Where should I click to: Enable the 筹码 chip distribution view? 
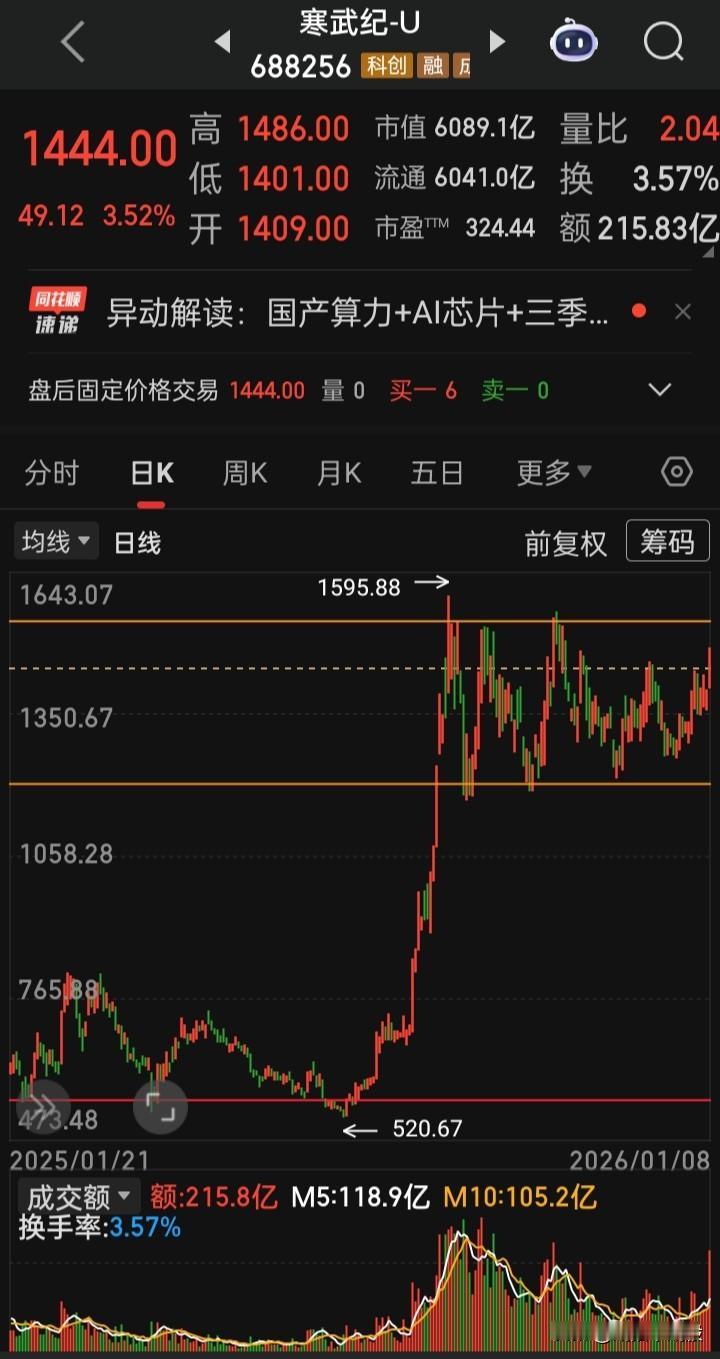click(x=667, y=540)
